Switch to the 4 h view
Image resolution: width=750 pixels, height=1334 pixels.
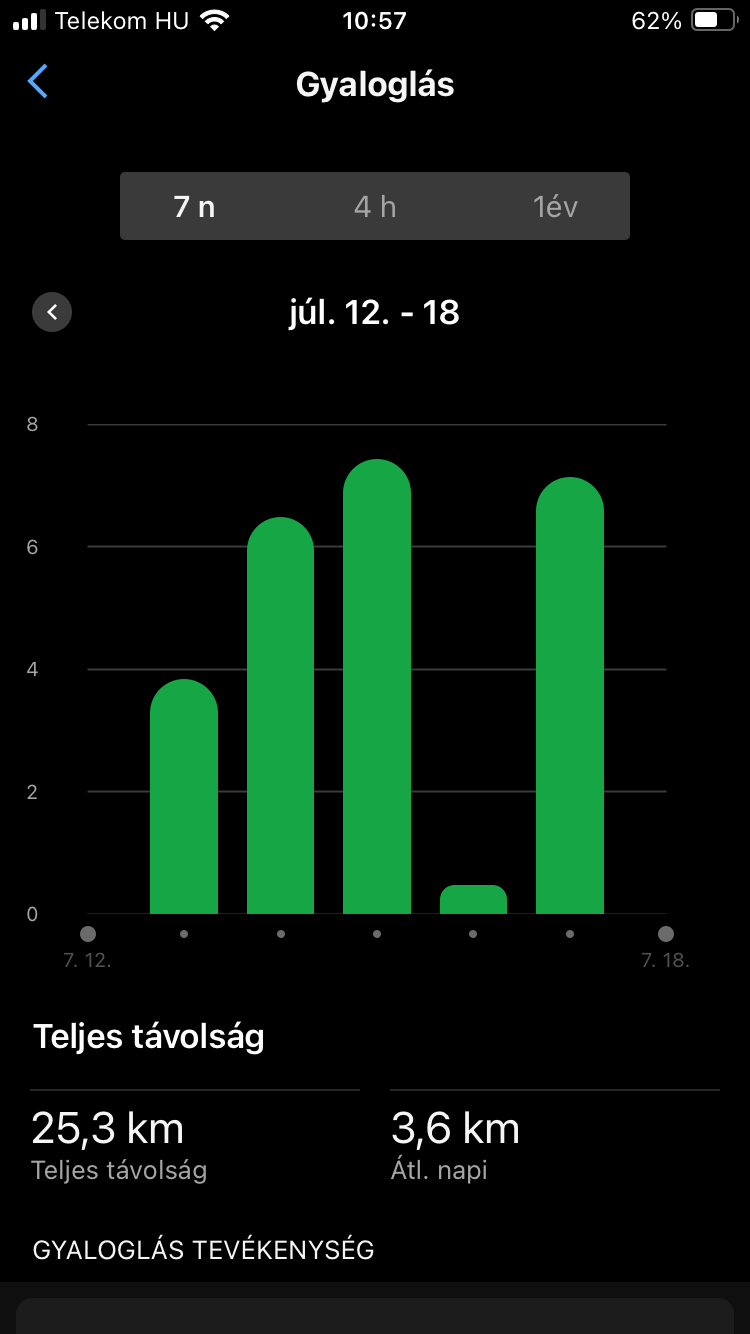pos(375,207)
